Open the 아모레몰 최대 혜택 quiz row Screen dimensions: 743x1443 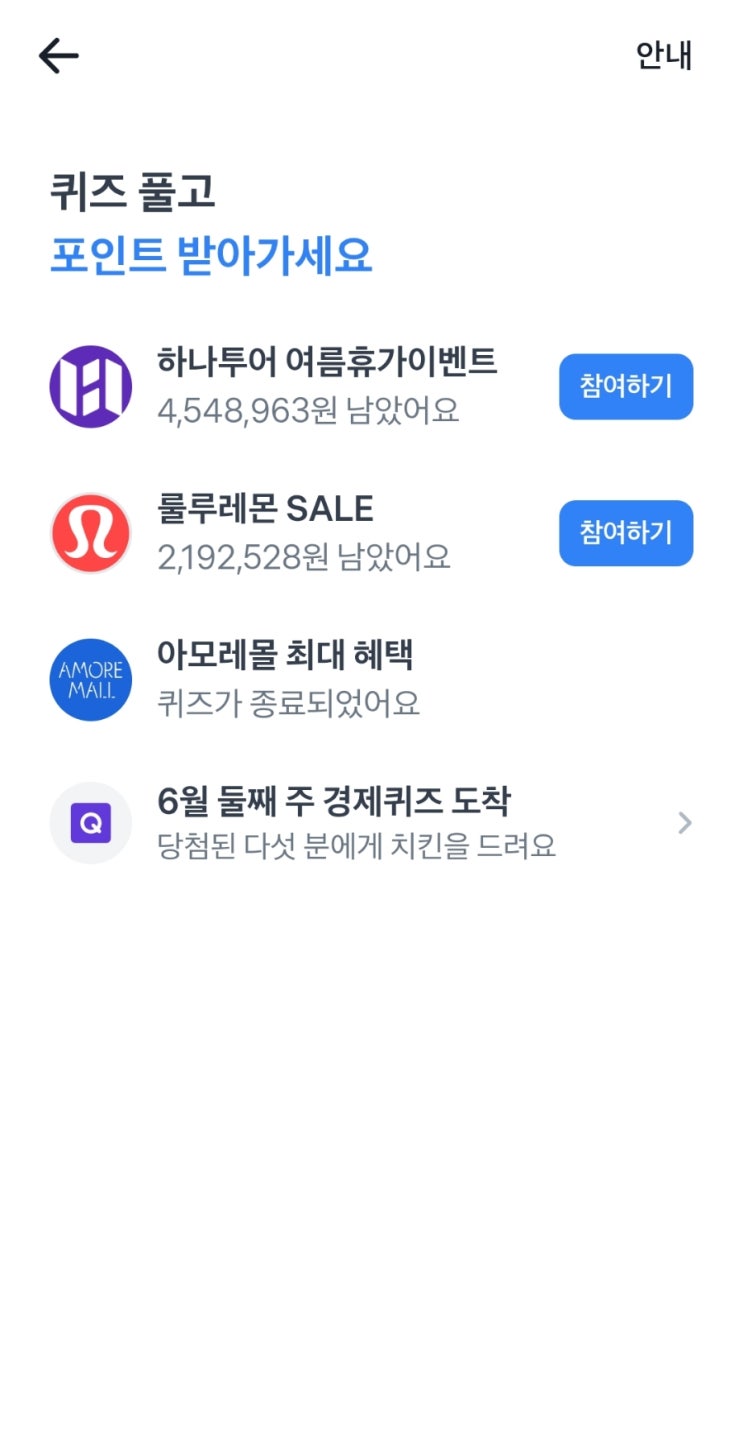coord(371,680)
